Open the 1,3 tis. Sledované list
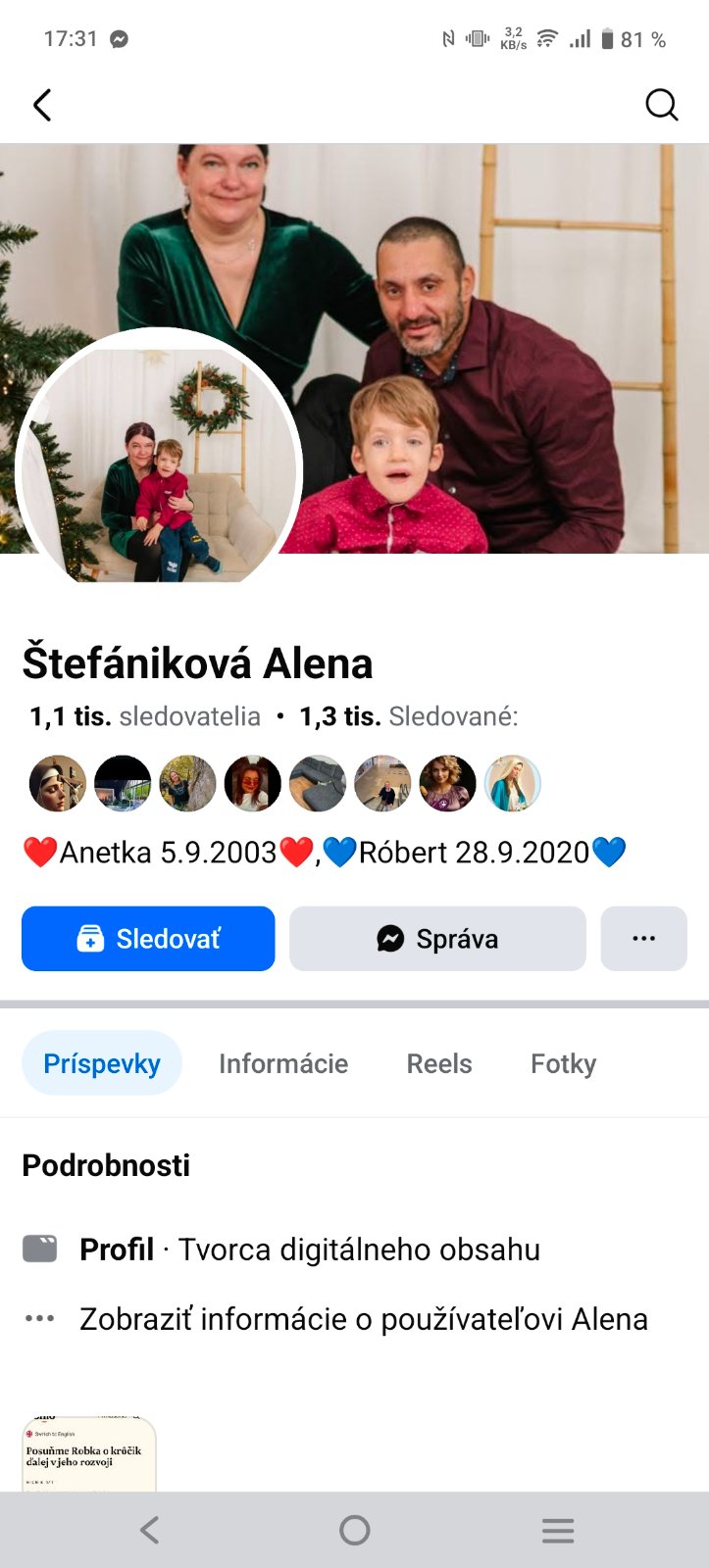Screen dimensions: 709x1568 click(x=408, y=717)
